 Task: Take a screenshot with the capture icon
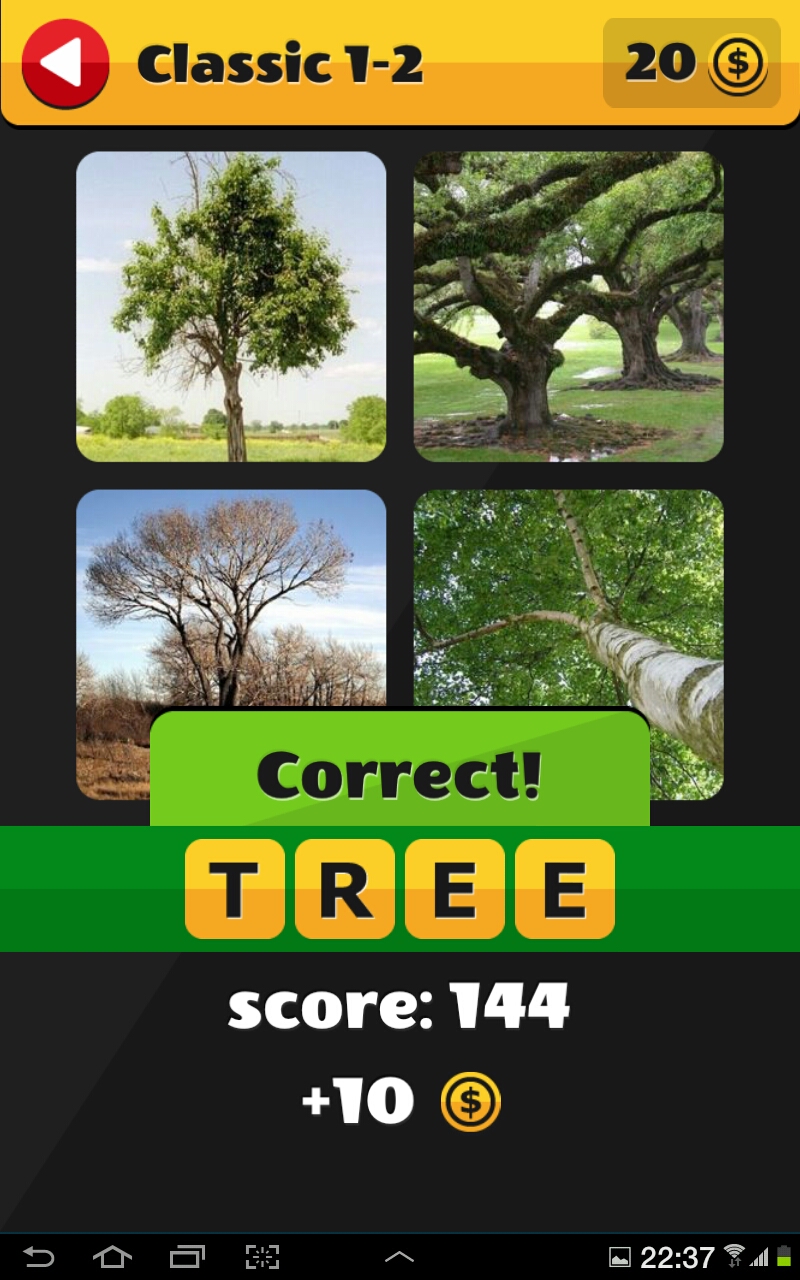(x=262, y=1256)
